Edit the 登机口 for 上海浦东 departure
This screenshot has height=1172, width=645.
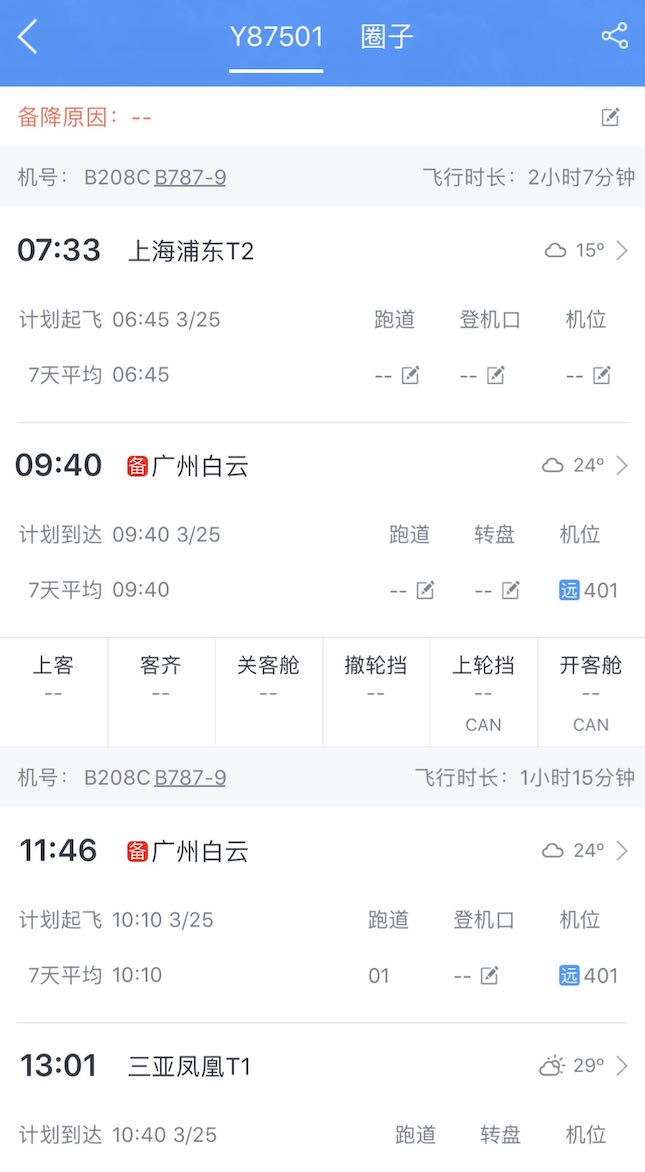point(495,376)
